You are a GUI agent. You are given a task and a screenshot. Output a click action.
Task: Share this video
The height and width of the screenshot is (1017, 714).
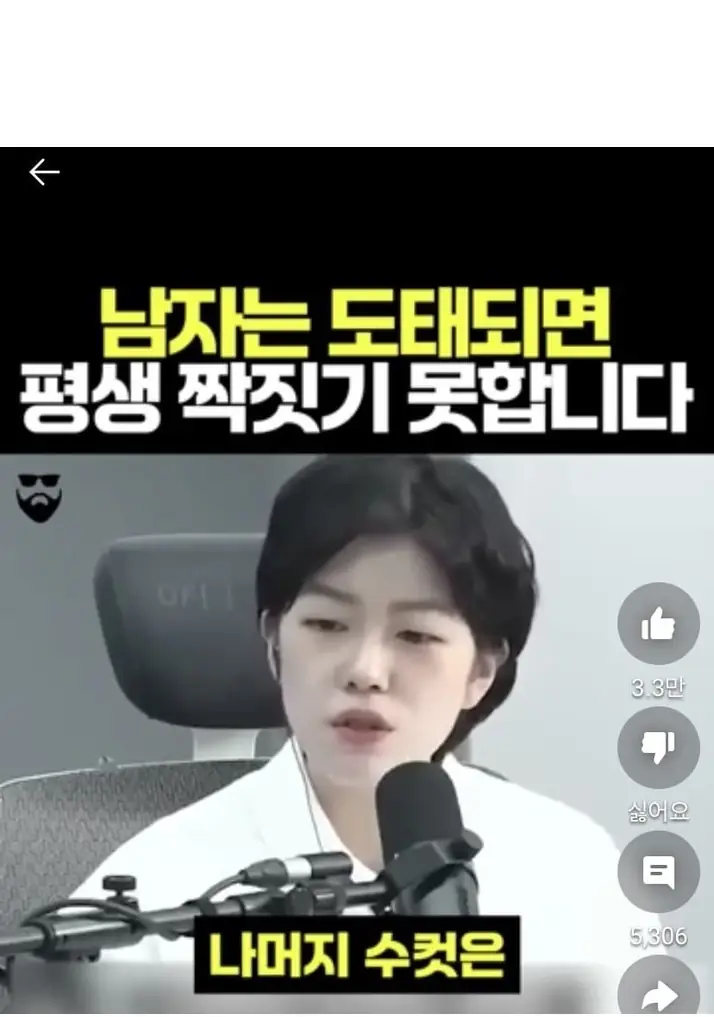(x=658, y=992)
